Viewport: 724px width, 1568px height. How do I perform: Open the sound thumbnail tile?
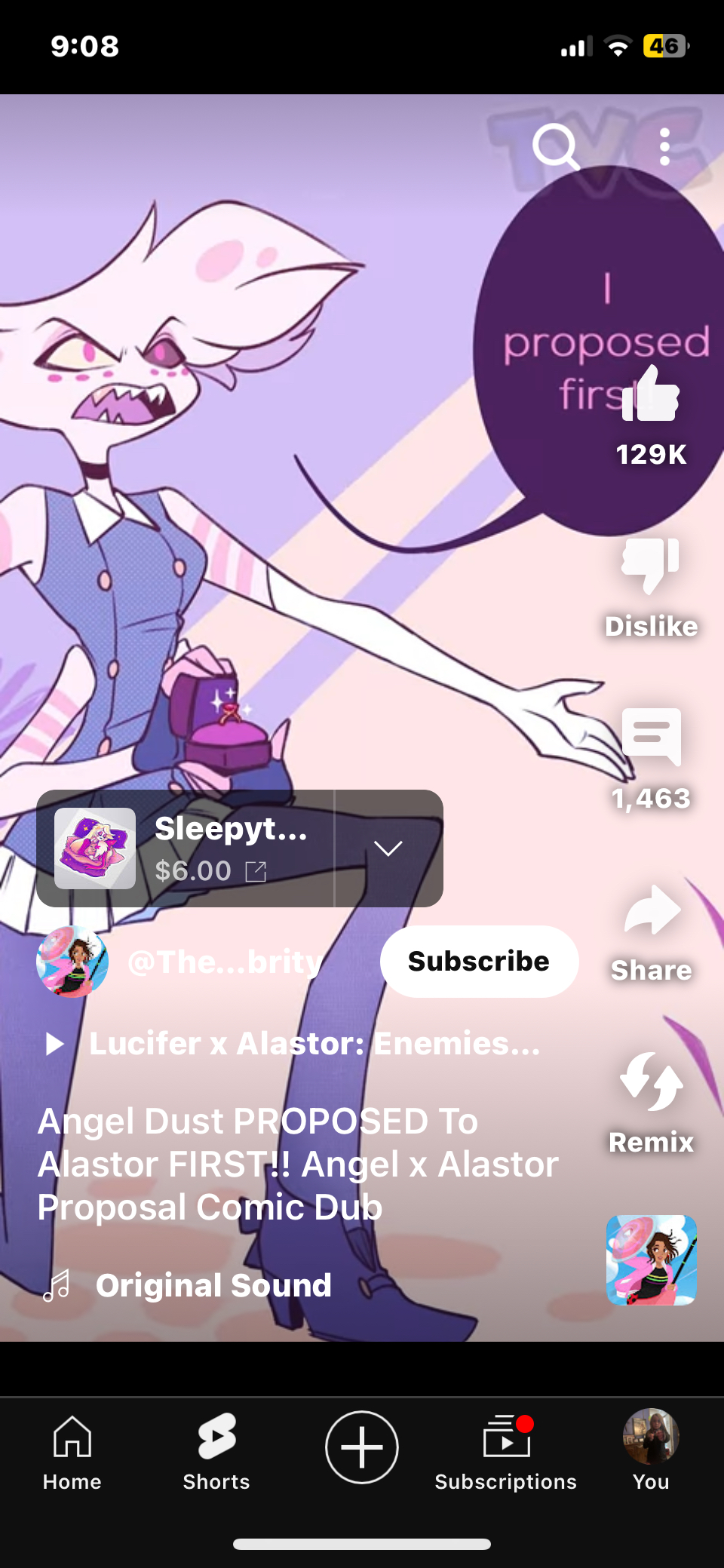tap(651, 1260)
